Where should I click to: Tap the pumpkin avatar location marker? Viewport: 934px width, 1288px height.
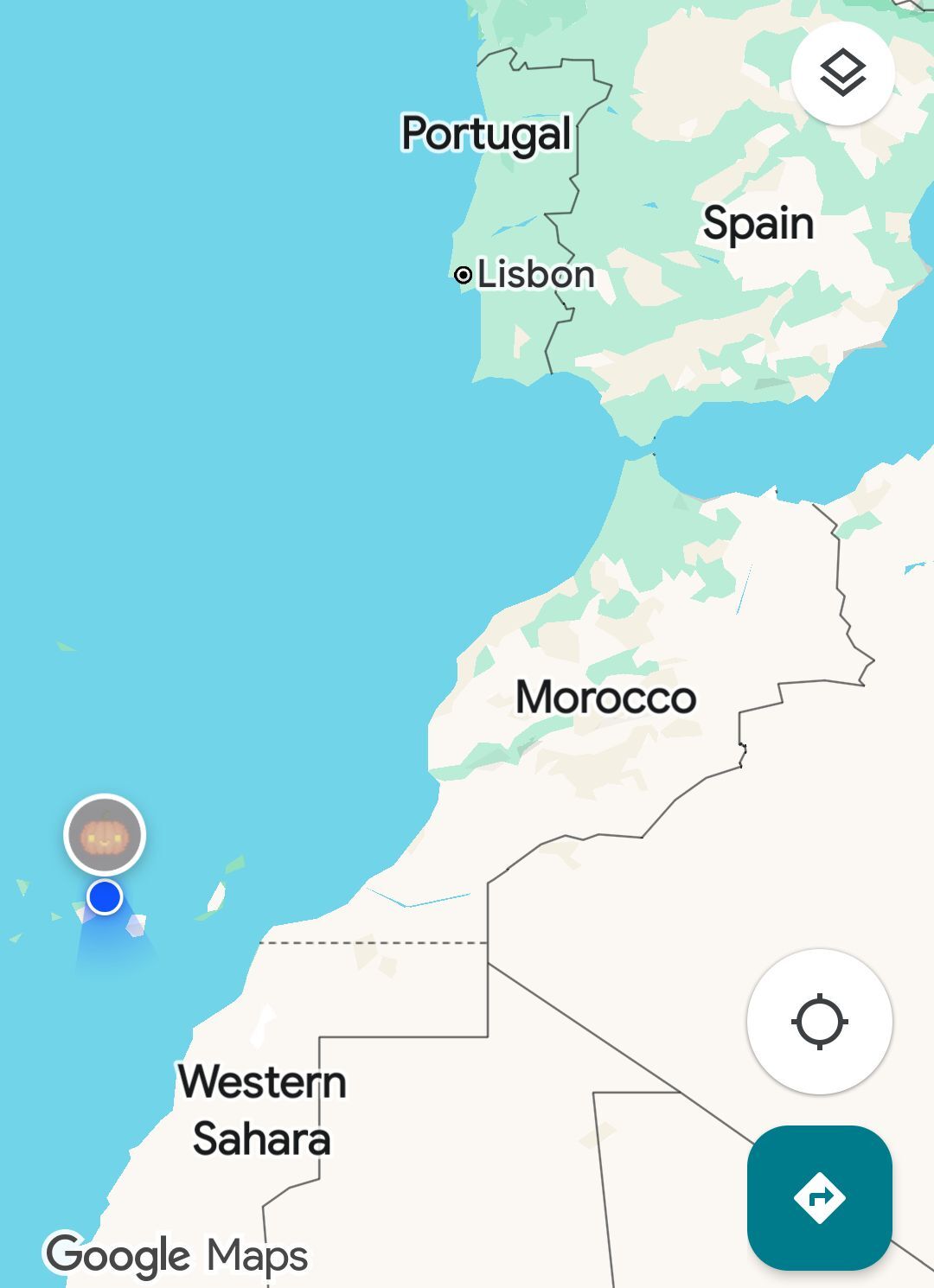pos(105,835)
